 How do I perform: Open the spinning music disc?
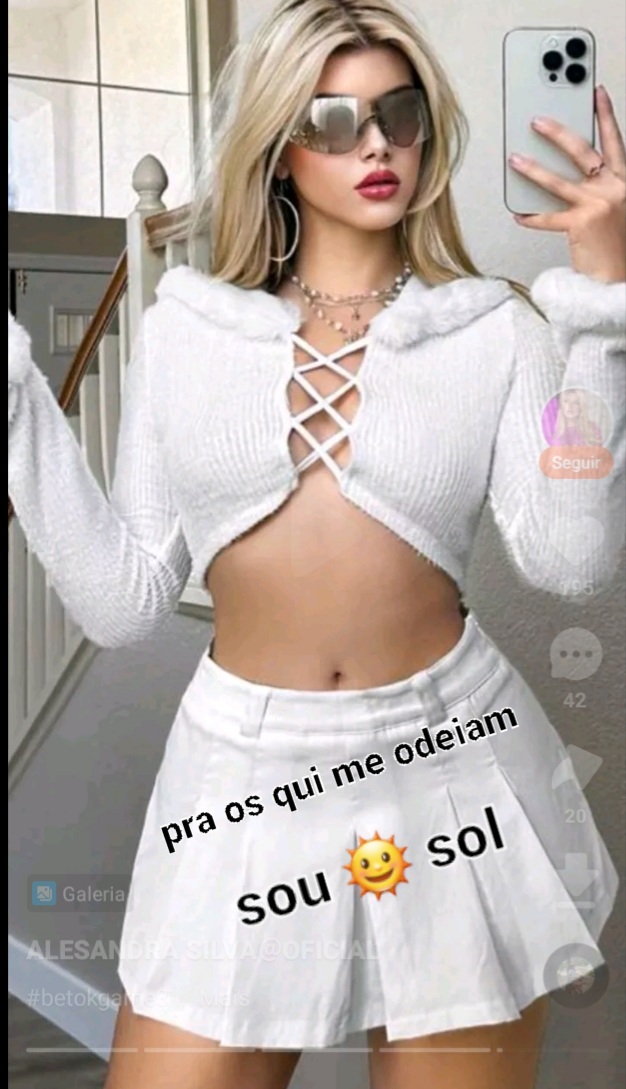575,975
